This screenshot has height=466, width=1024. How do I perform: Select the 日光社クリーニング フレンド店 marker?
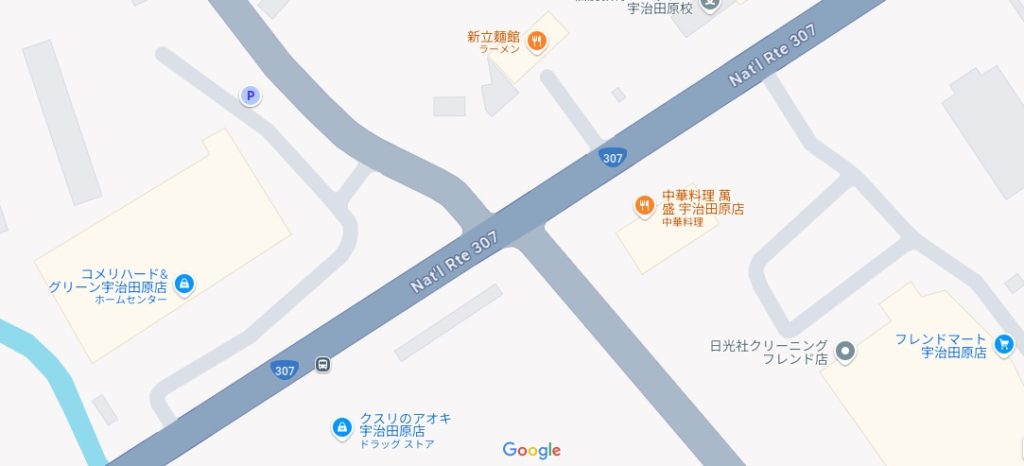tap(845, 350)
